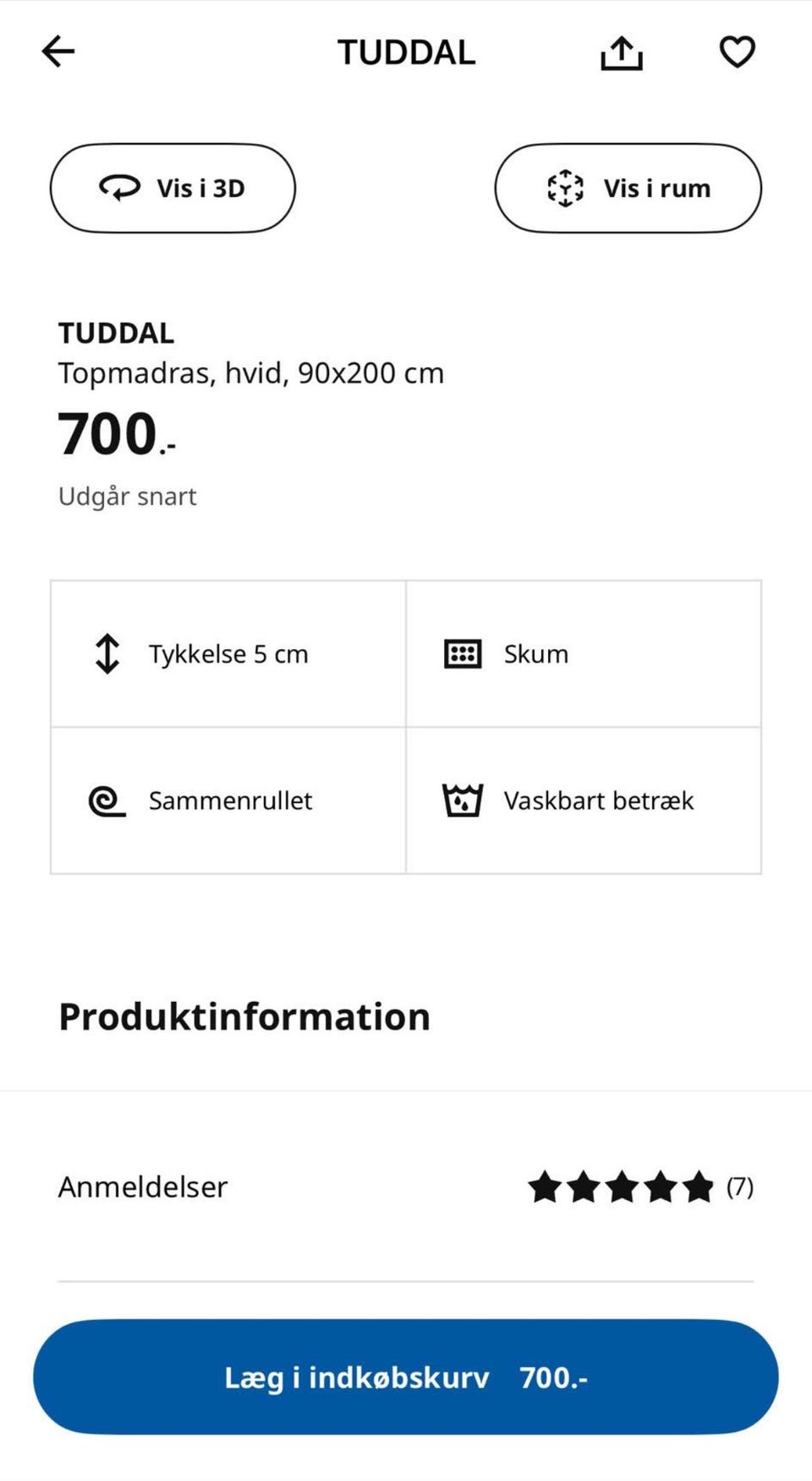Viewport: 812px width, 1481px height.
Task: Toggle the heart to favorite TUDDAL
Action: point(737,51)
